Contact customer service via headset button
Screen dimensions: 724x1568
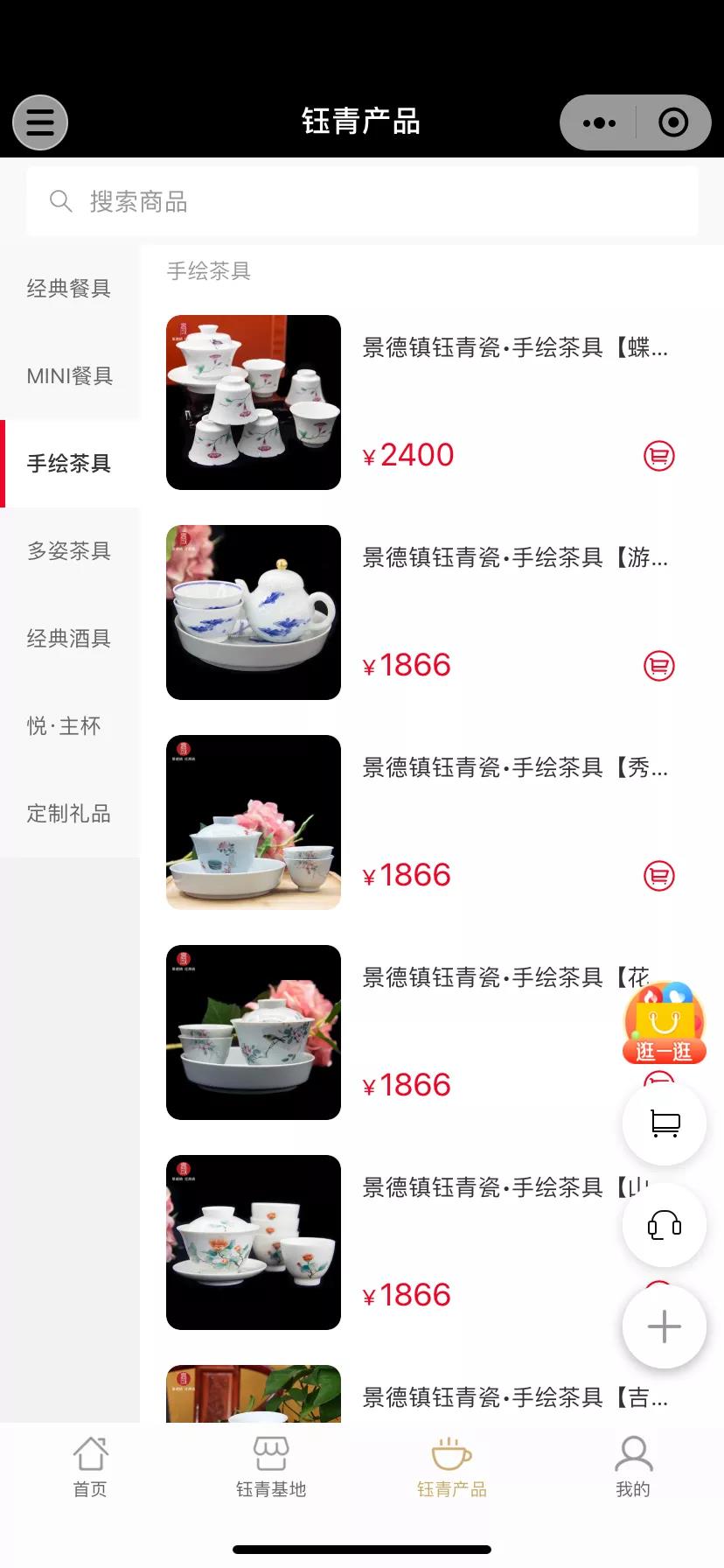pyautogui.click(x=665, y=1225)
